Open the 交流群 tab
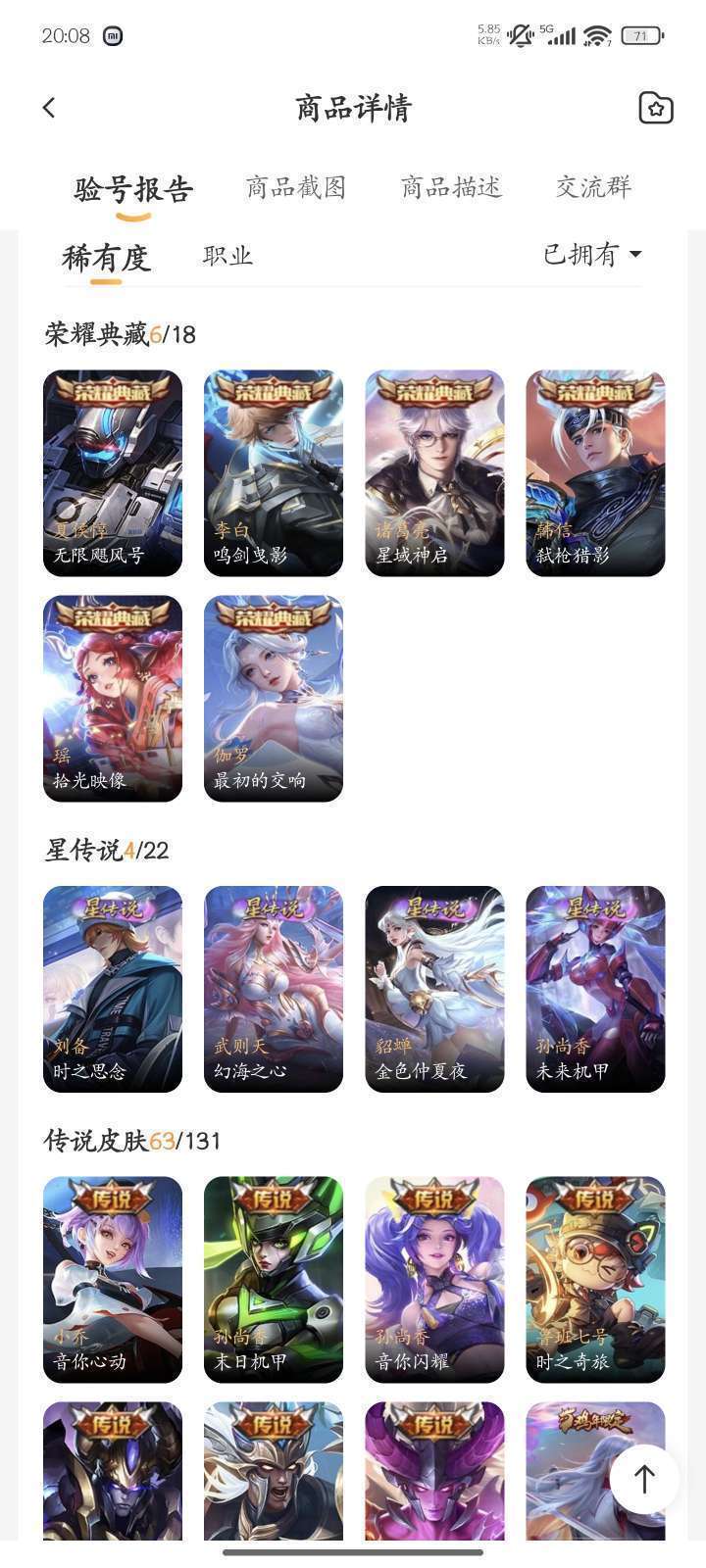Viewport: 706px width, 1568px height. tap(592, 186)
